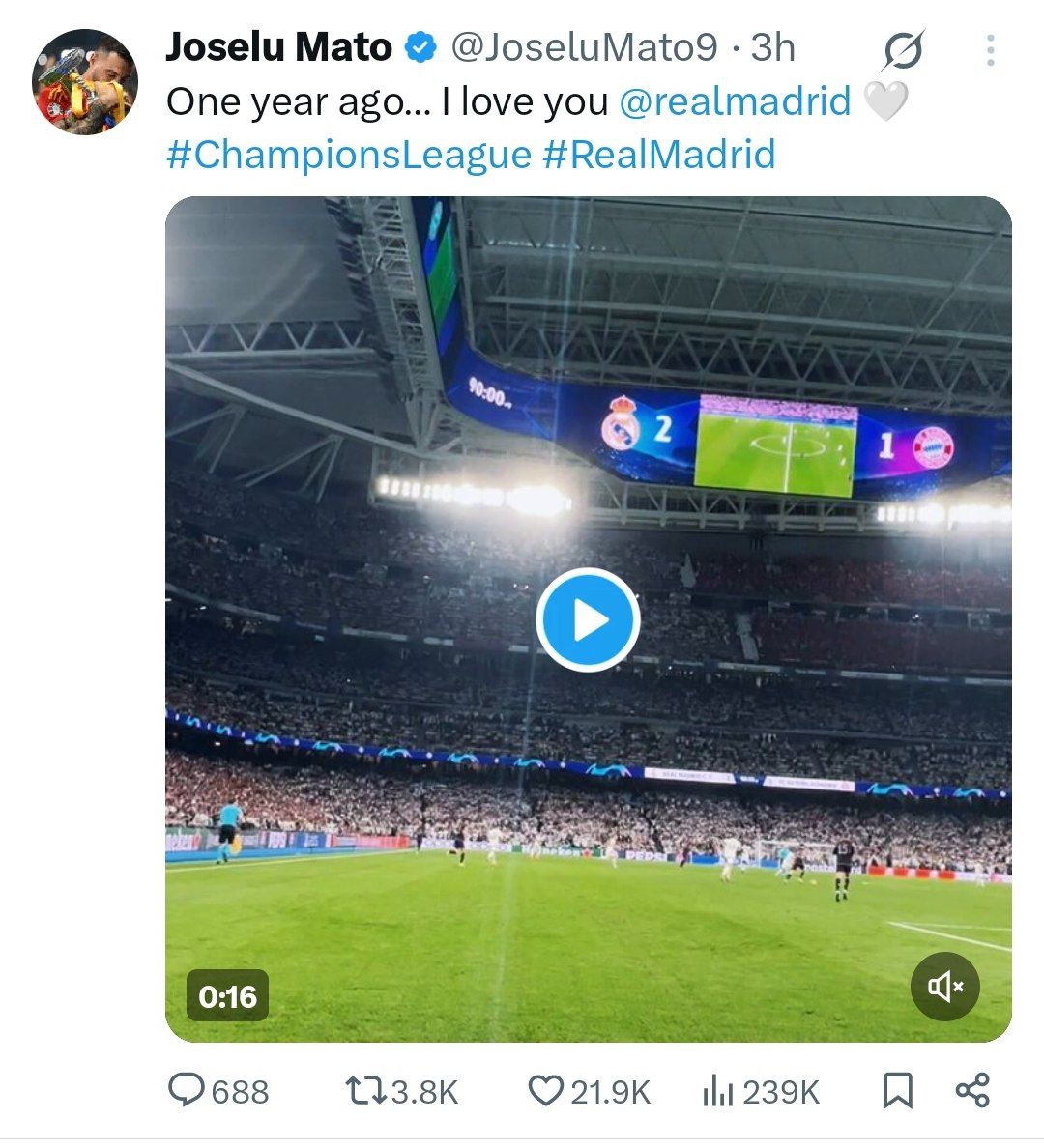Play the Real Madrid stadium video
1044x1148 pixels.
588,620
